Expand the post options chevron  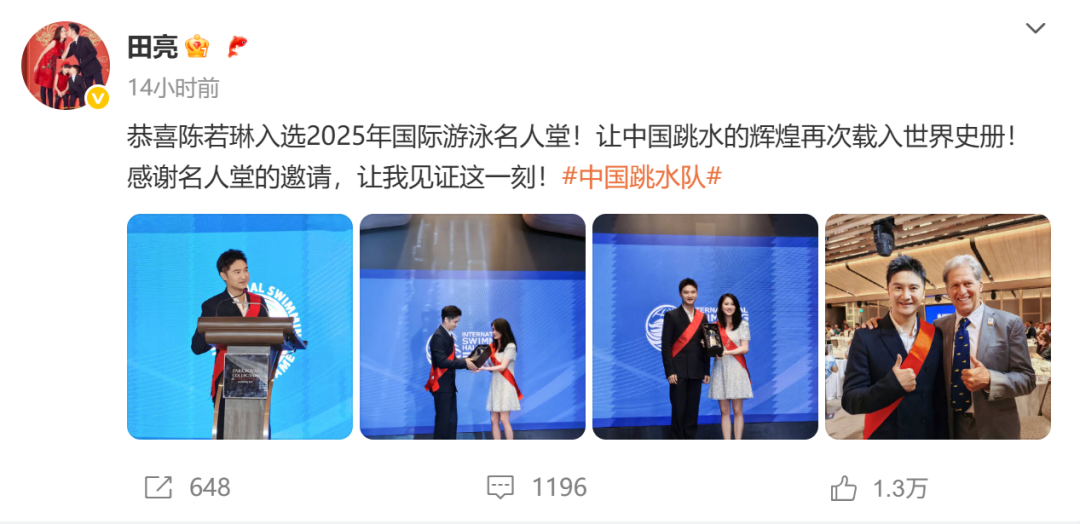click(1036, 28)
